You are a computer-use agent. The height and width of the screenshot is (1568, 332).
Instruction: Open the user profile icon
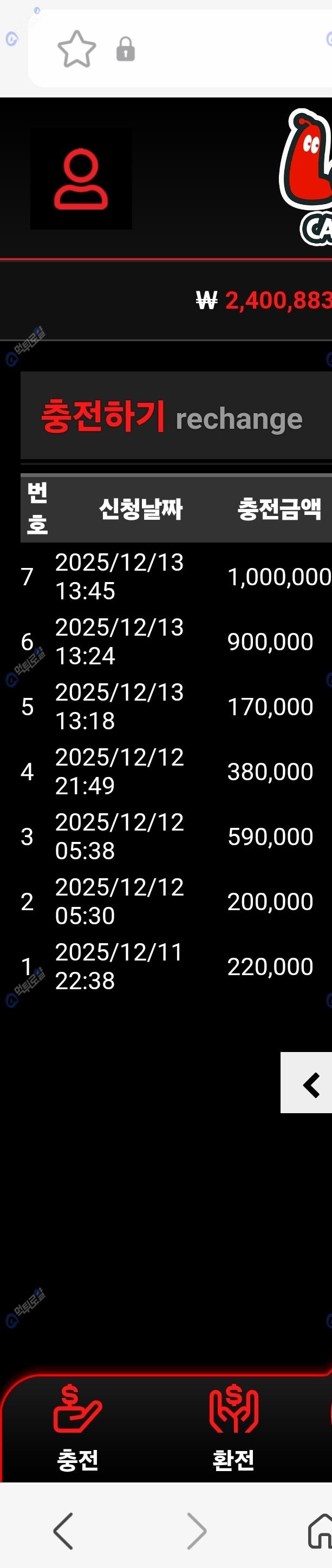[x=81, y=180]
